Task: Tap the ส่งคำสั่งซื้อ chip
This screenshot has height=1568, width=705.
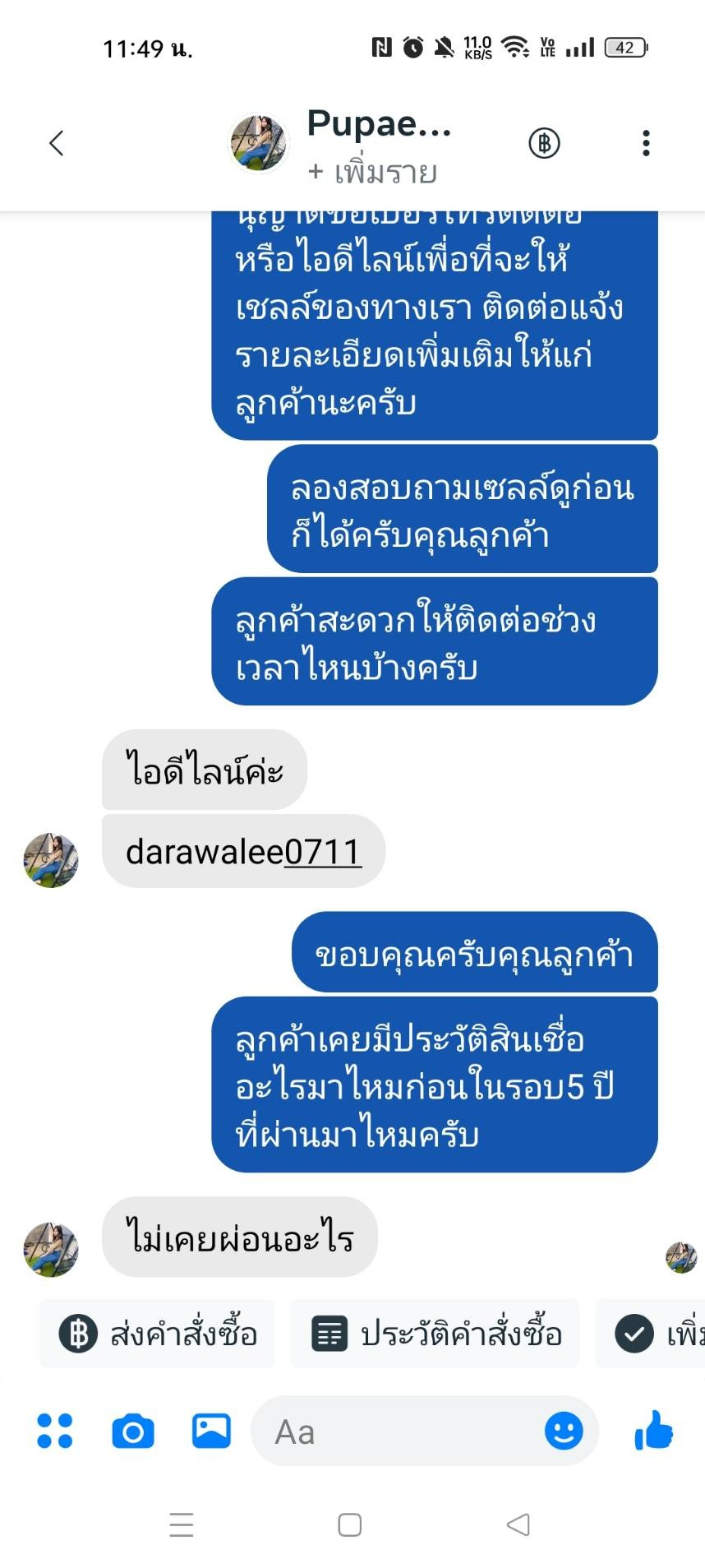Action: (x=158, y=1334)
